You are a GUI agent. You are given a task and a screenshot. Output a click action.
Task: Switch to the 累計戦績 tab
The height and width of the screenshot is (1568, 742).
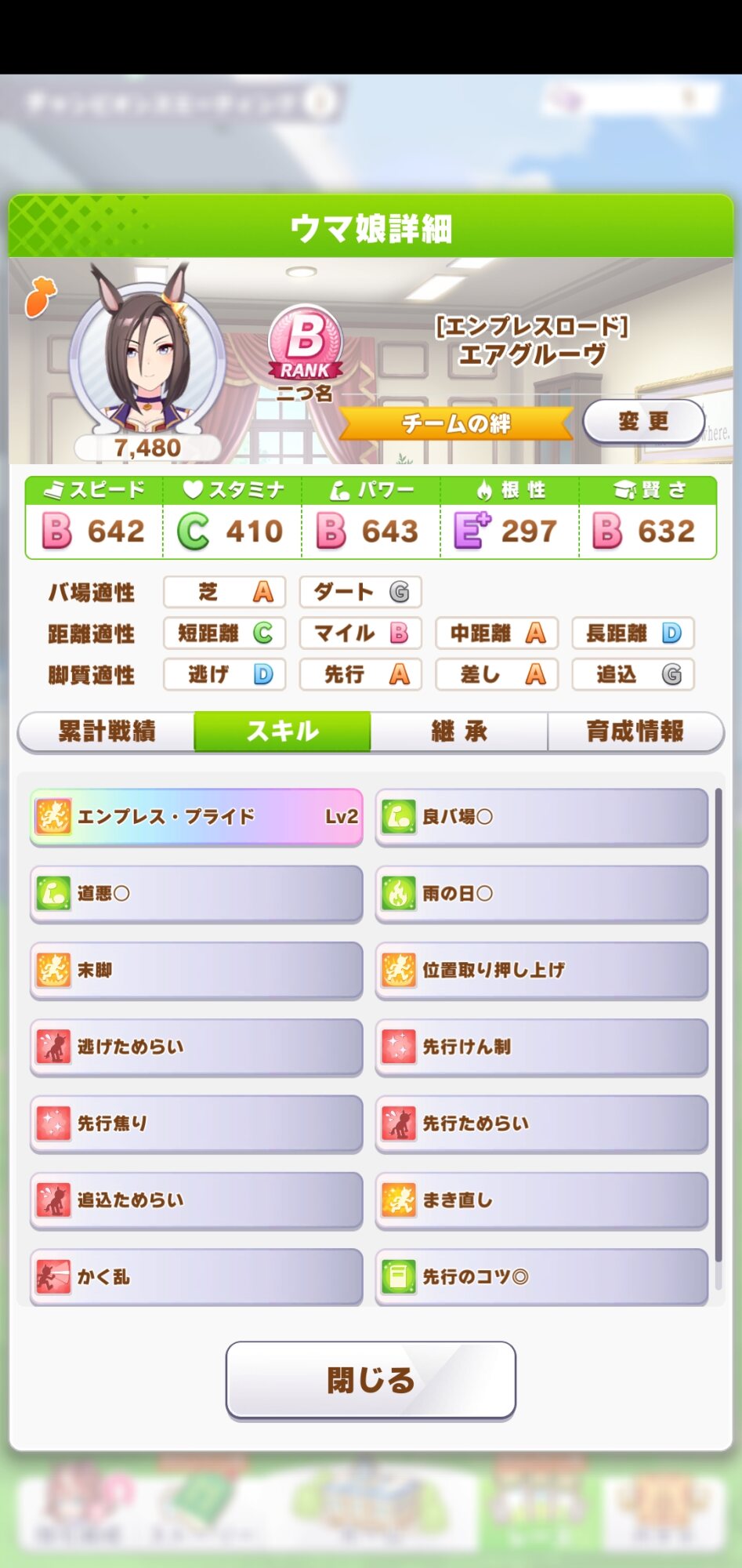tap(107, 731)
